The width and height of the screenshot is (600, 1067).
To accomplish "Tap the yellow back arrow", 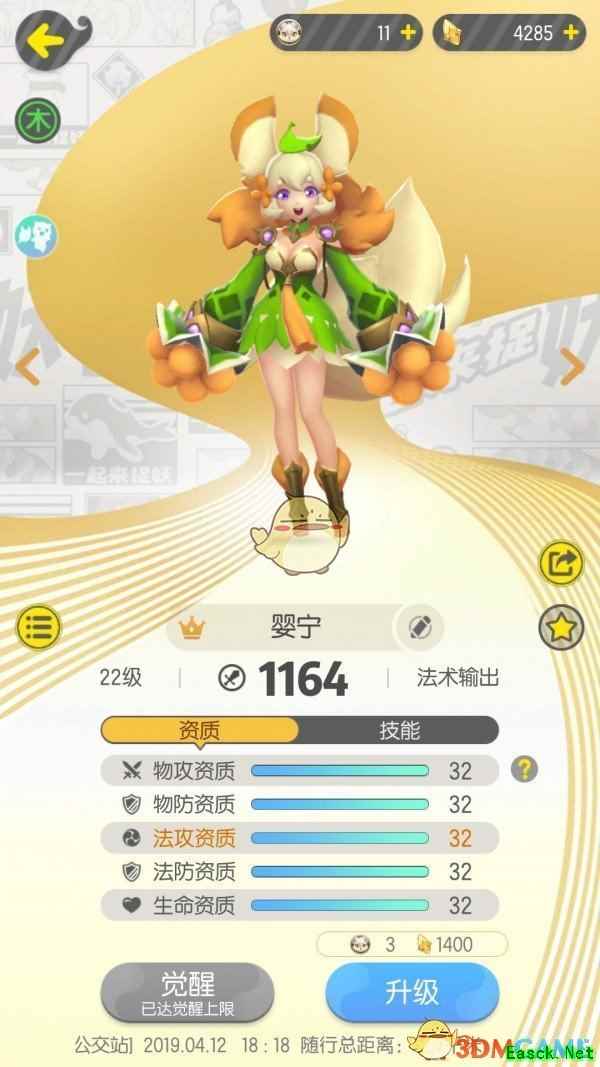I will 46,40.
